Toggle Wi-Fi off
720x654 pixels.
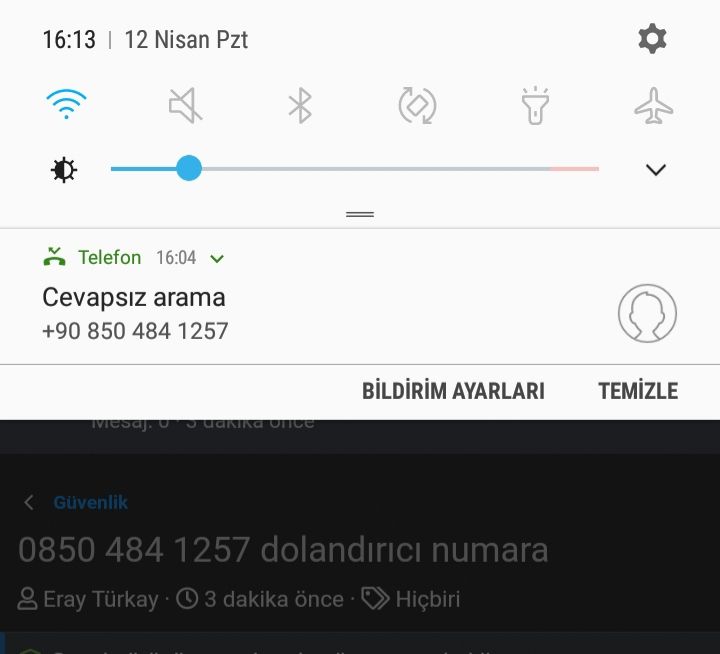67,104
